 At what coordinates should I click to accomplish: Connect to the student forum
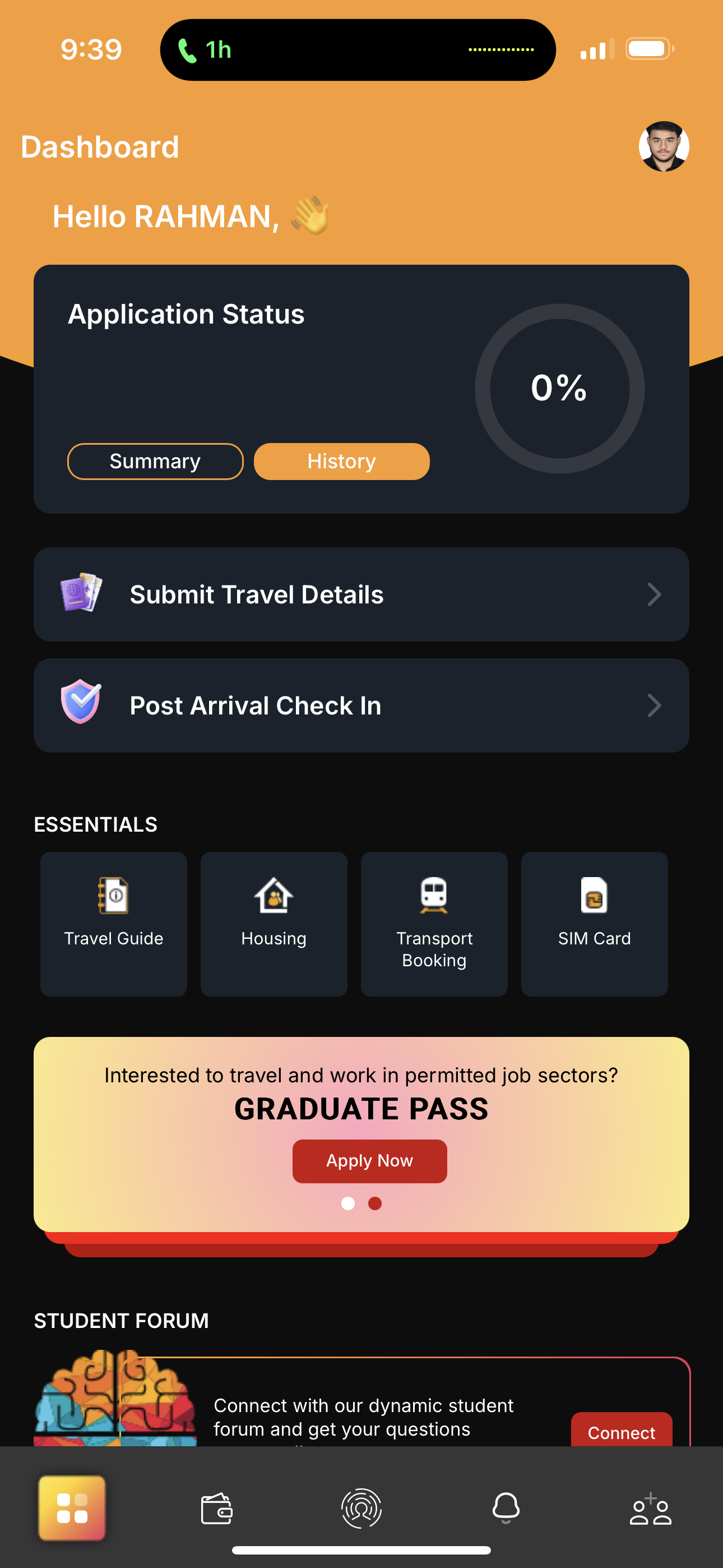click(621, 1432)
